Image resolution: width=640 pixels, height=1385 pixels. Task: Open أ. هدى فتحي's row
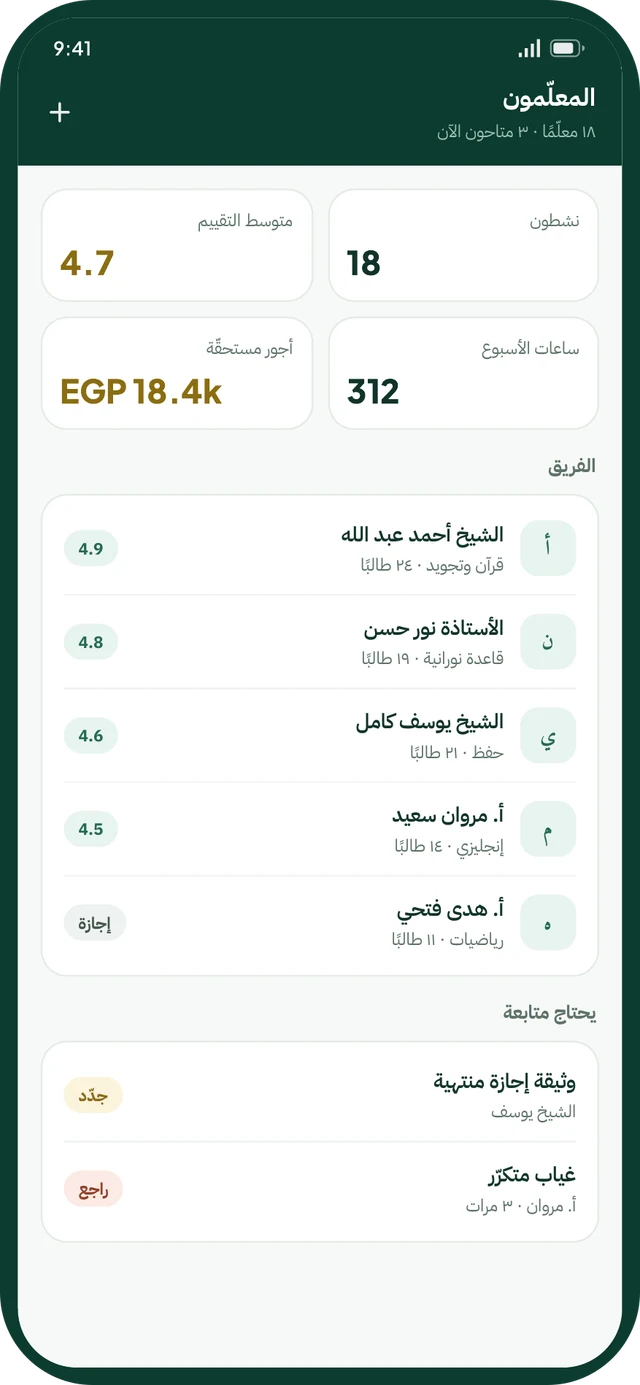320,923
